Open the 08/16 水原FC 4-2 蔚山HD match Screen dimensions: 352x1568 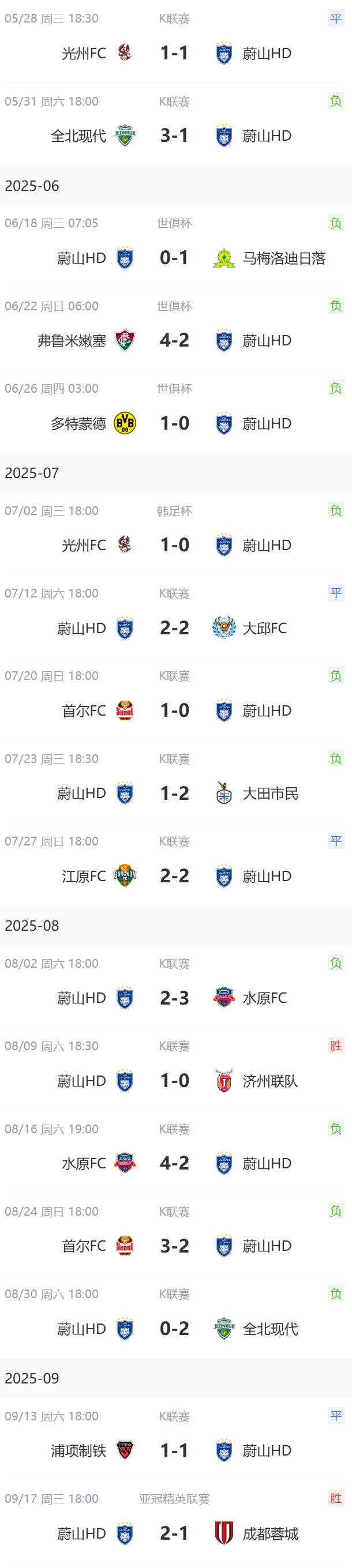point(175,1163)
